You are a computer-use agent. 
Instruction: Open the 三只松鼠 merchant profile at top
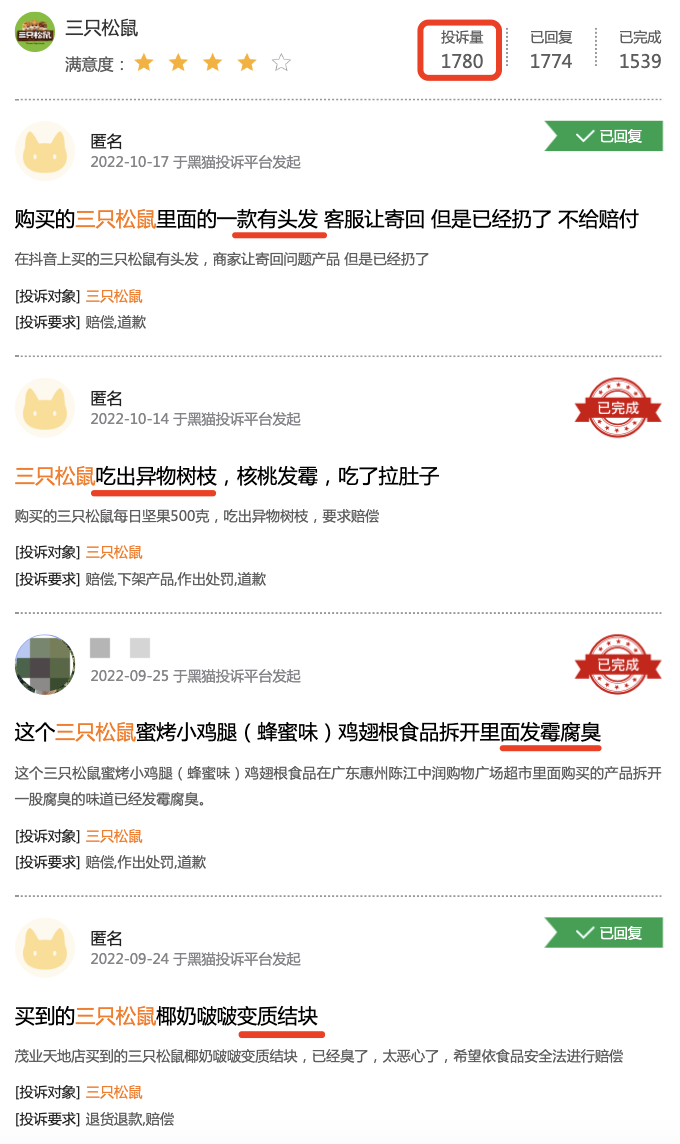click(101, 28)
